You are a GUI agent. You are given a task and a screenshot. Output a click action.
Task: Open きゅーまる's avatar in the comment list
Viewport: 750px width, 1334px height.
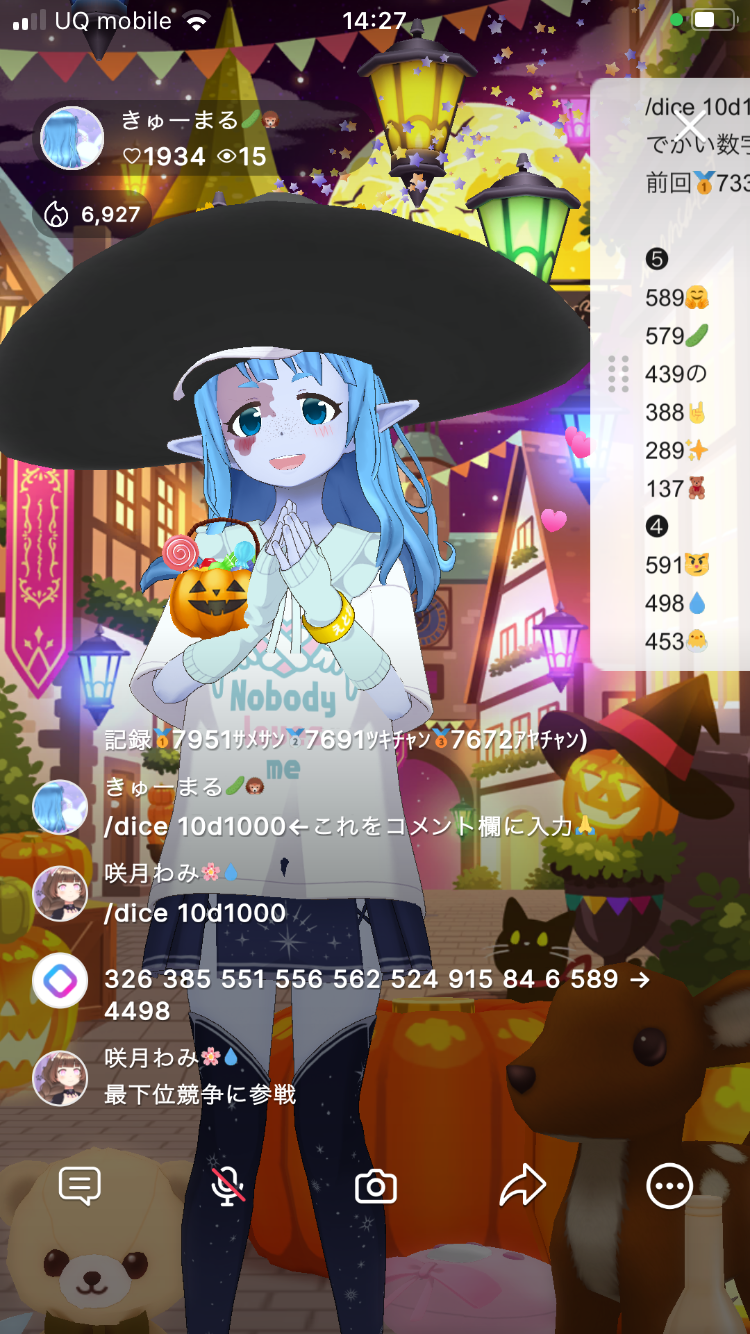click(x=60, y=807)
